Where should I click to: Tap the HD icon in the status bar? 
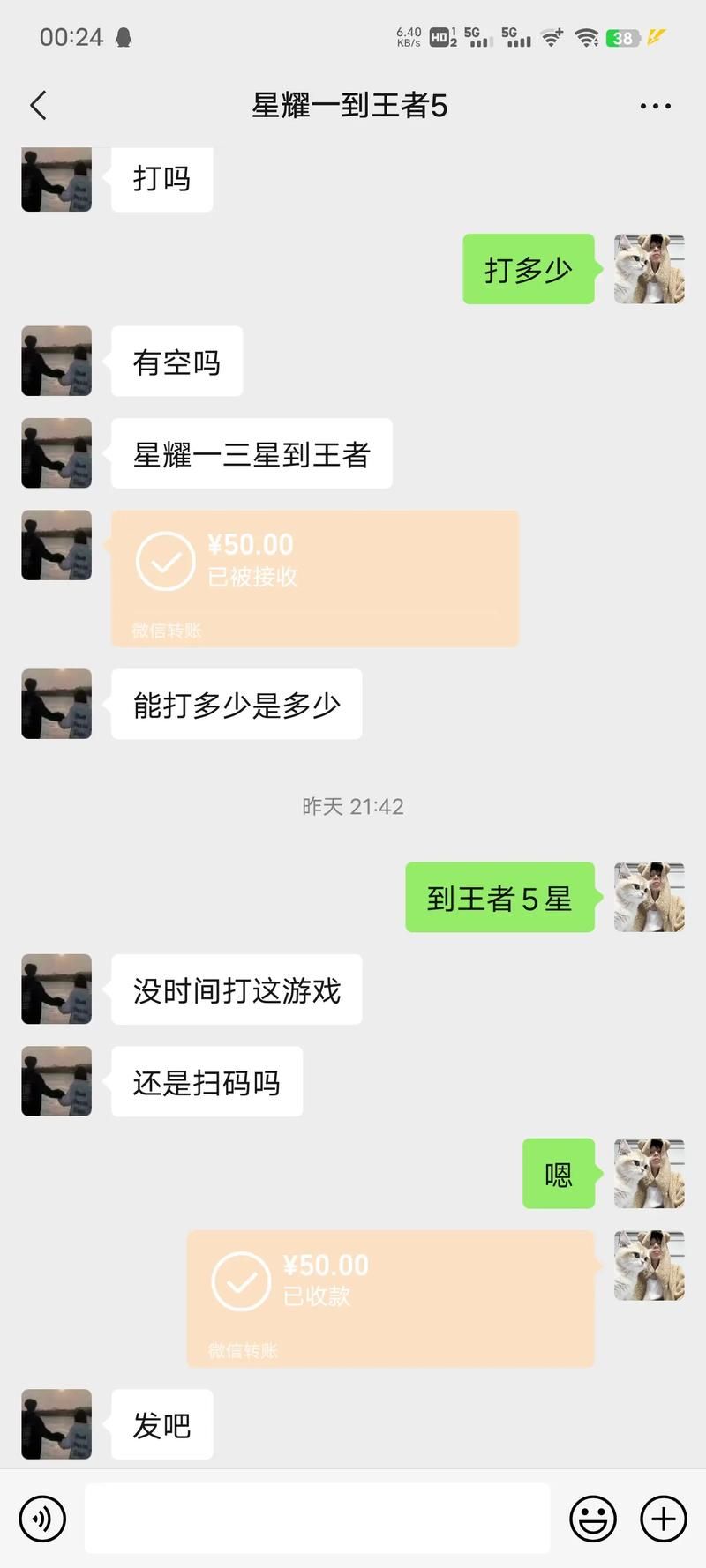(x=439, y=37)
